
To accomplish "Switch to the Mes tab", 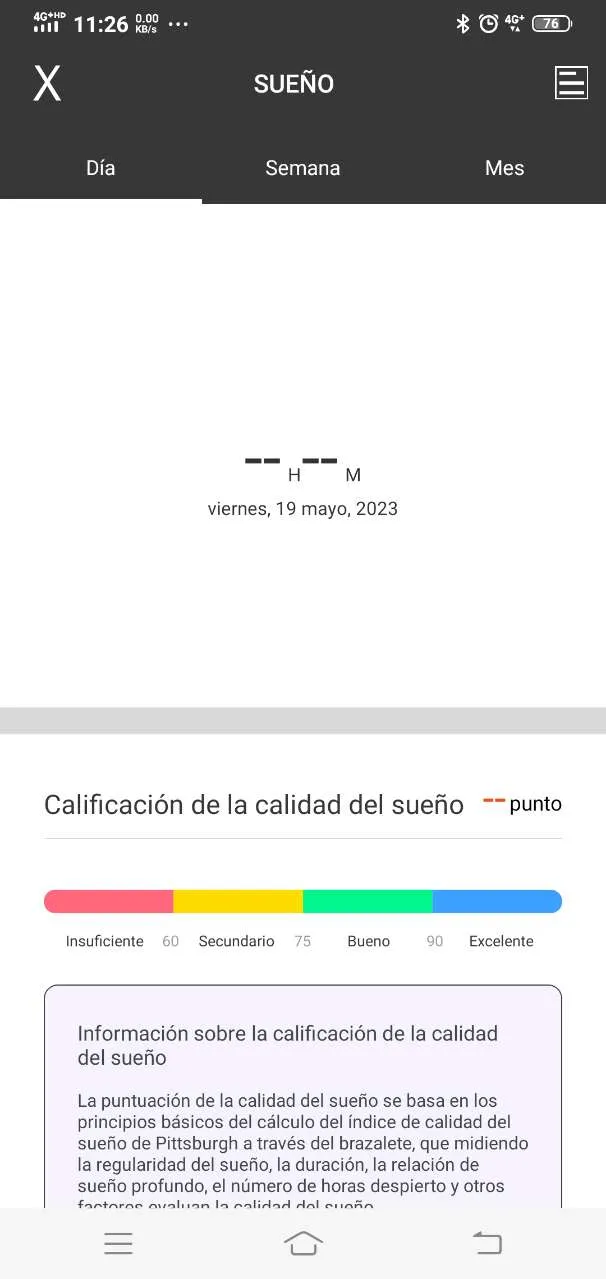I will 504,168.
